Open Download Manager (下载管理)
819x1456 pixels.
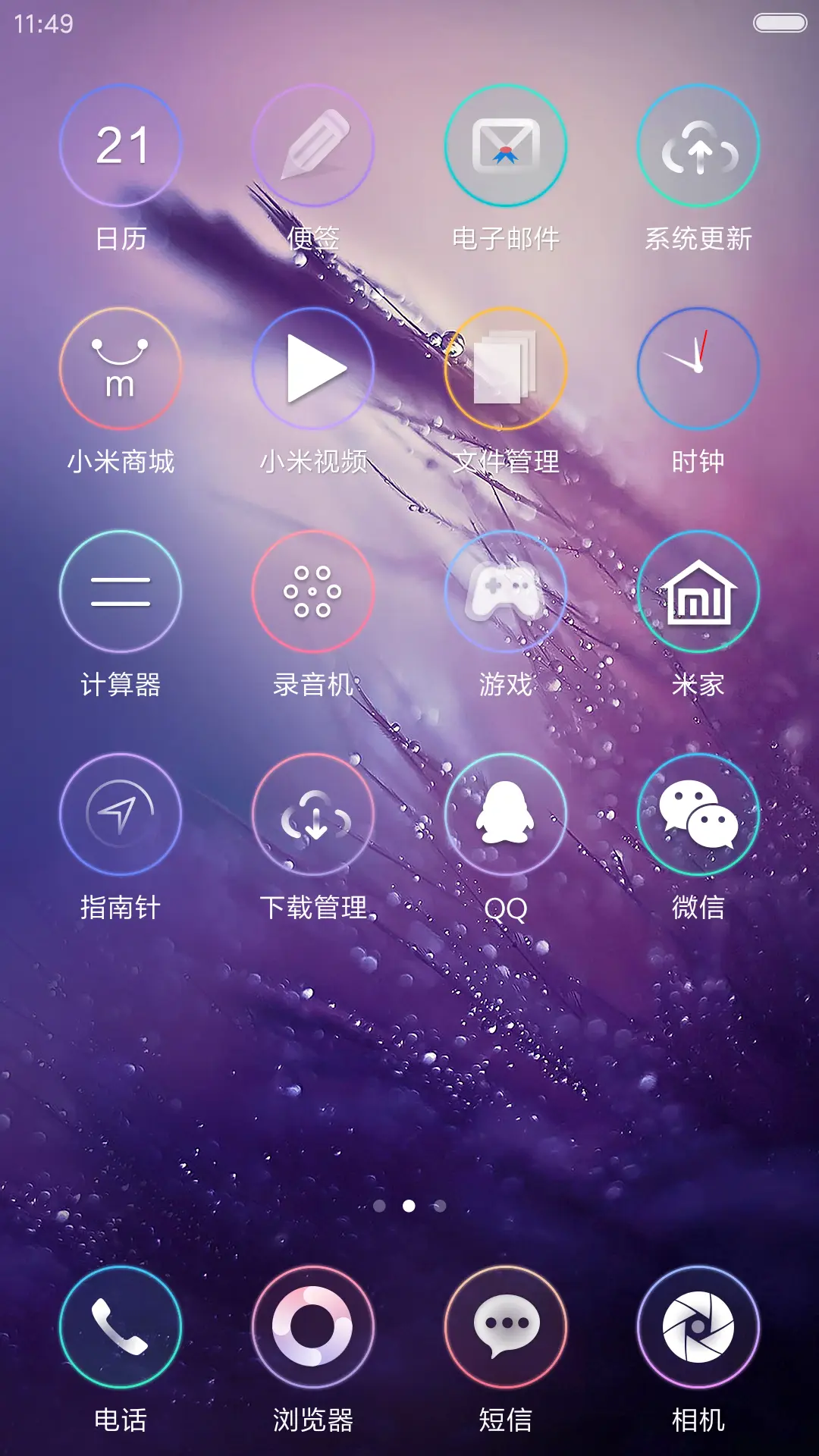pyautogui.click(x=314, y=814)
